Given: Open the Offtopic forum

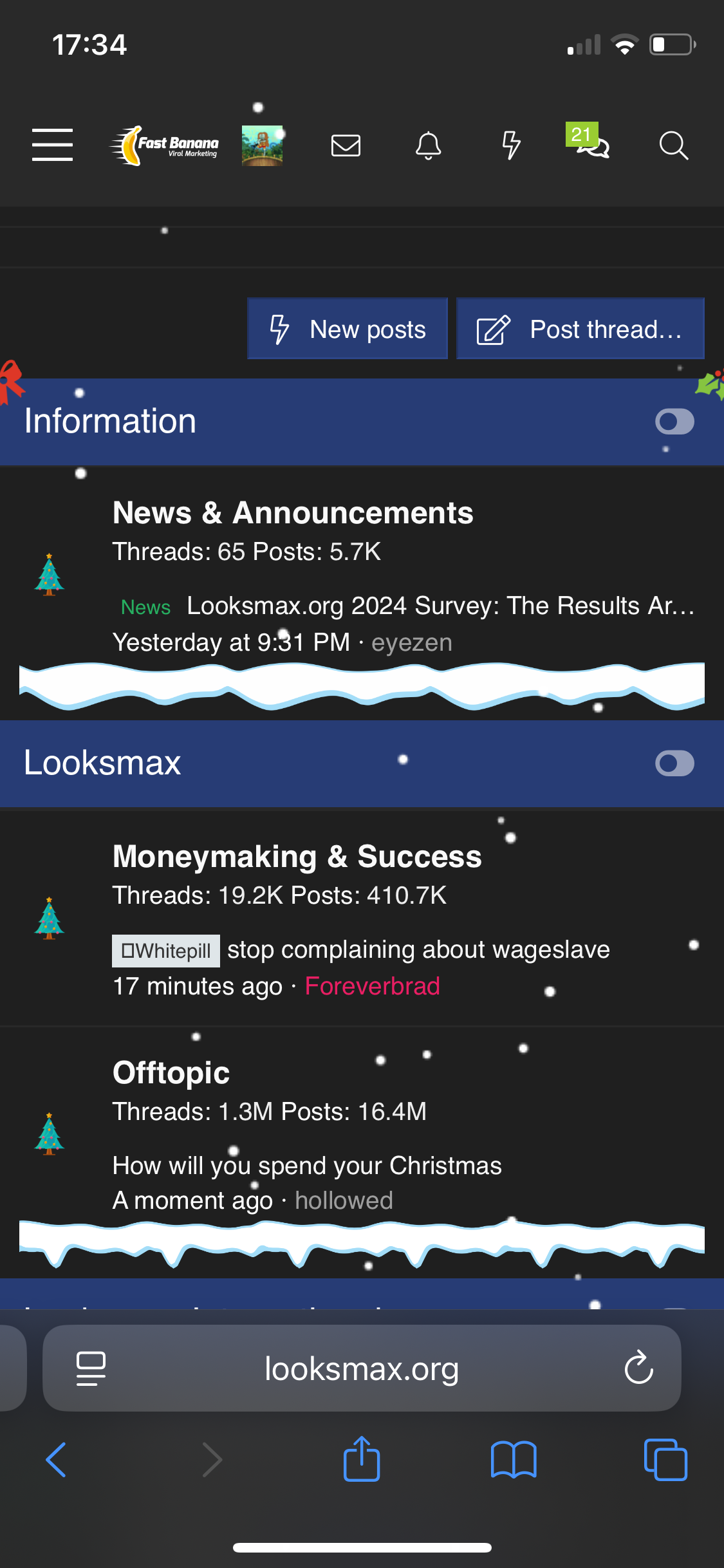Looking at the screenshot, I should click(171, 1073).
